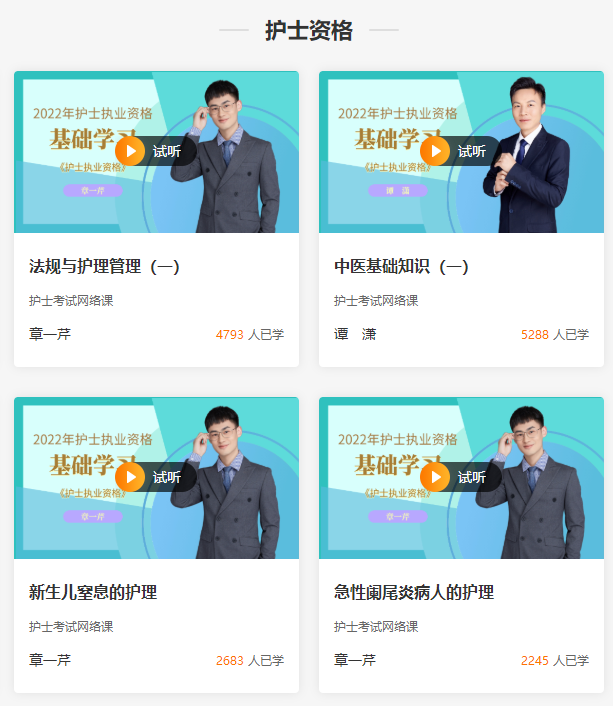Image resolution: width=613 pixels, height=706 pixels.
Task: Open the 中医基础知识（一） course card
Action: click(402, 267)
